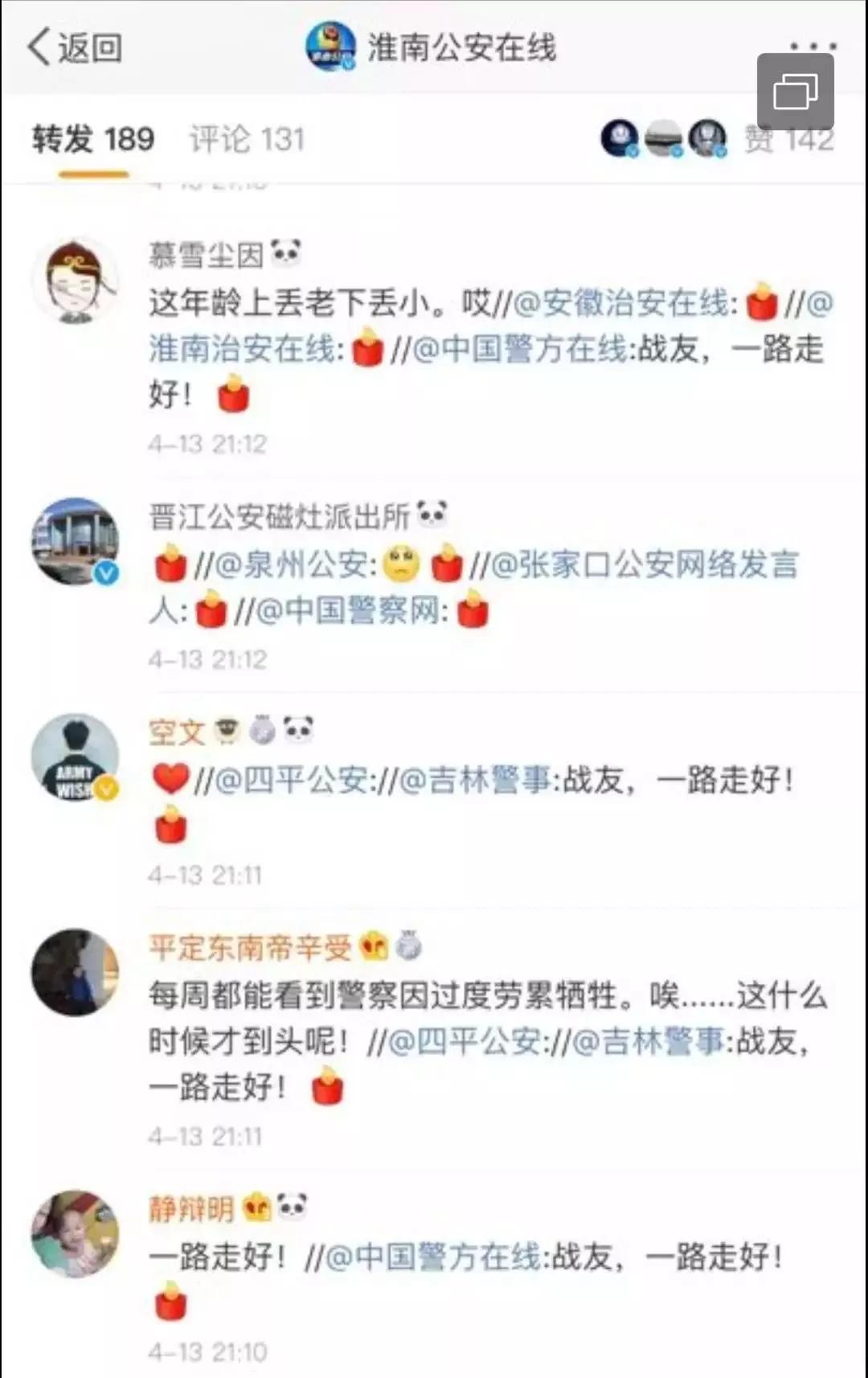Tap @吉林警事 in 空文's repost
This screenshot has height=1378, width=868.
474,780
